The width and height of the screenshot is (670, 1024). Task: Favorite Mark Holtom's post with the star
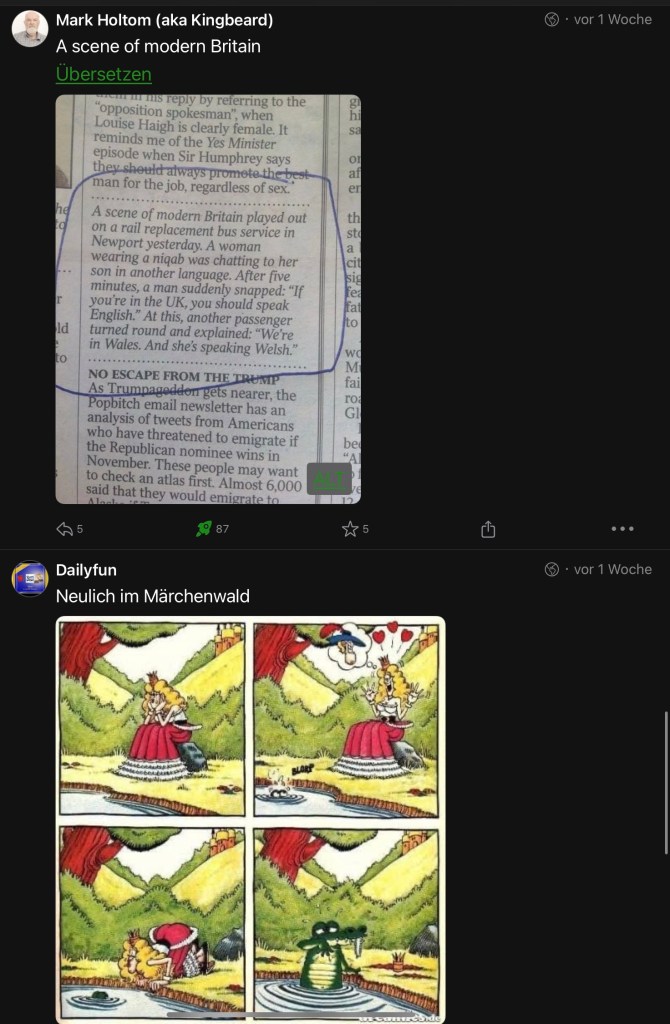[350, 529]
